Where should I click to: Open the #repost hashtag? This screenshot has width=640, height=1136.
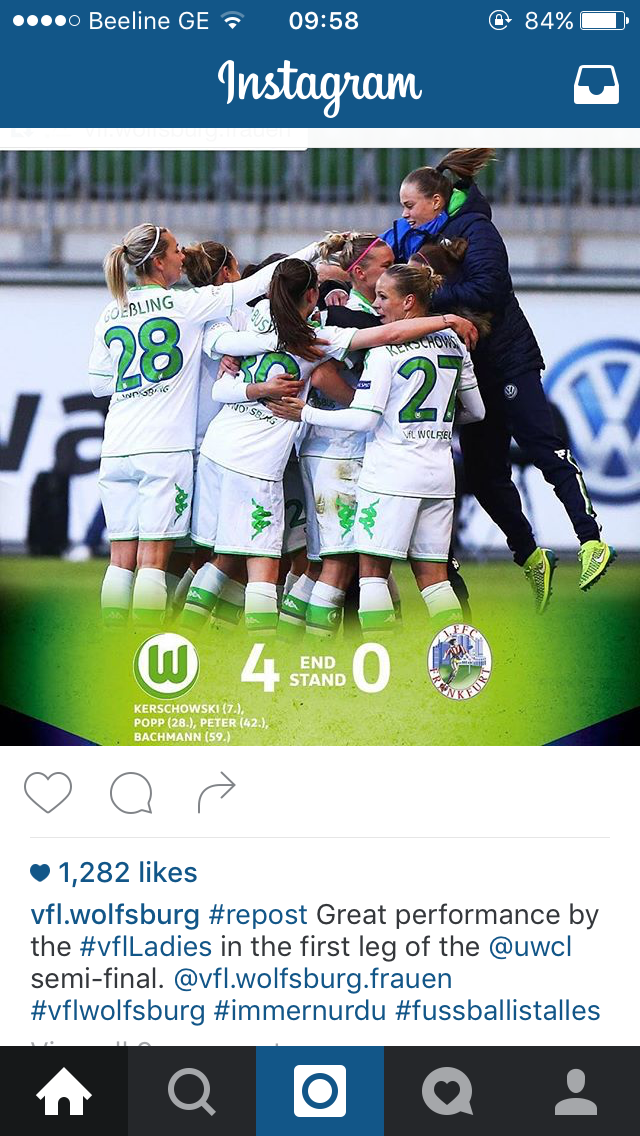(258, 915)
